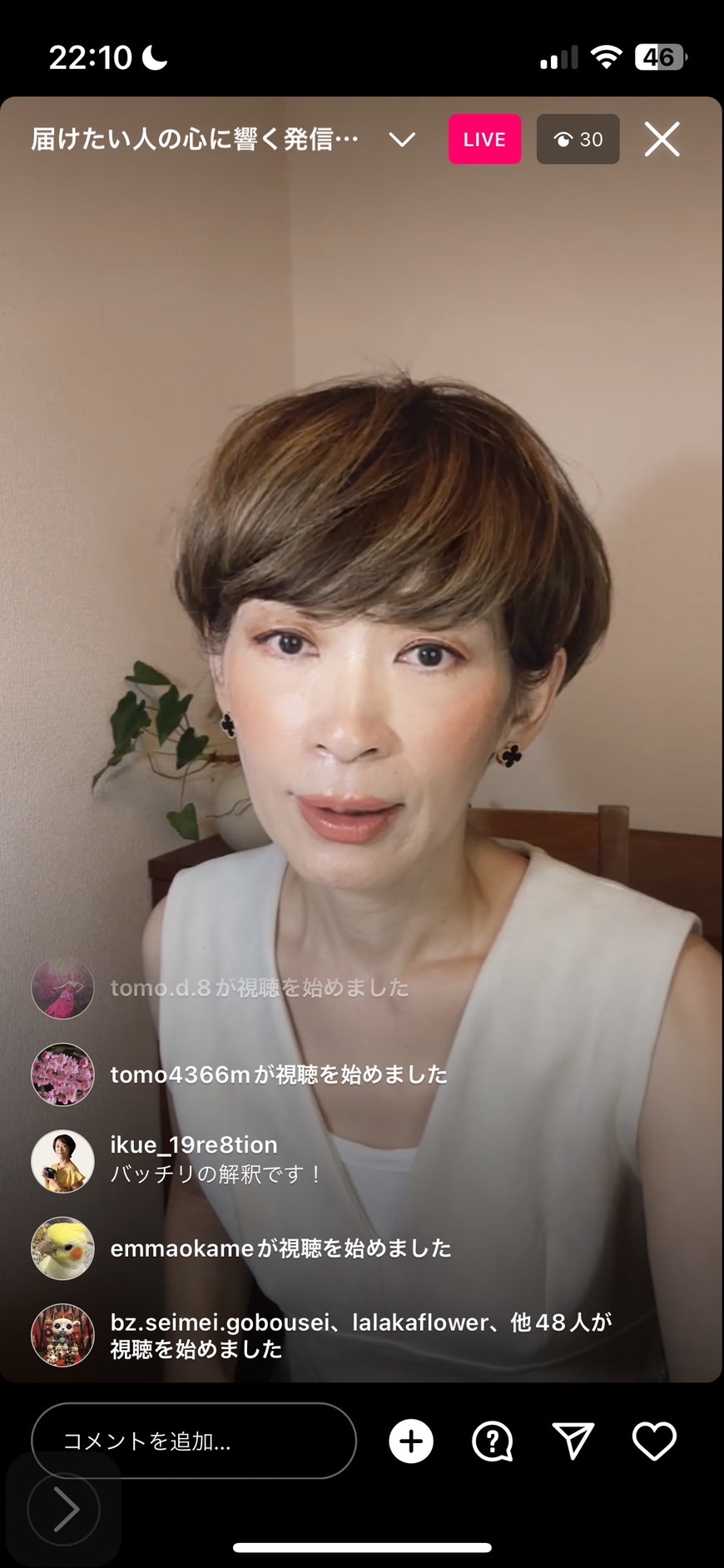
Task: Ask a question with the question bubble icon
Action: pyautogui.click(x=493, y=1441)
